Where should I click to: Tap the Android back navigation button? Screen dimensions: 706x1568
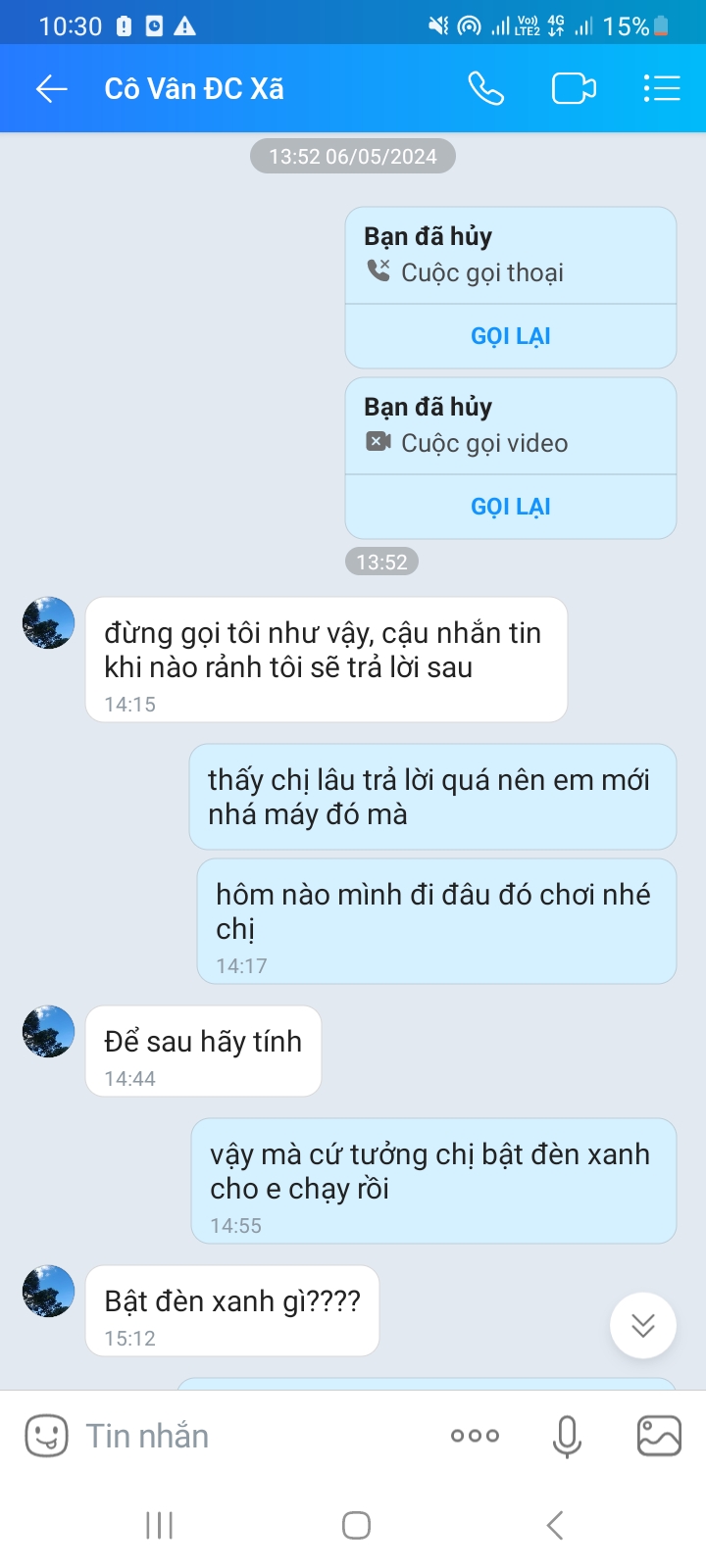[x=554, y=1525]
